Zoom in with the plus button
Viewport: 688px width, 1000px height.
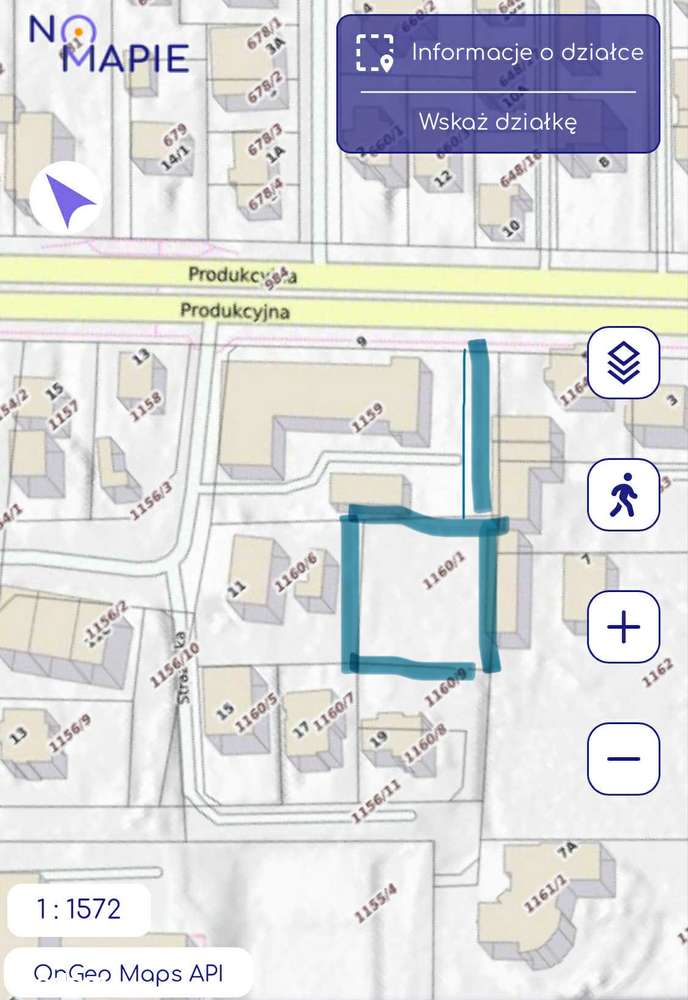tap(623, 627)
